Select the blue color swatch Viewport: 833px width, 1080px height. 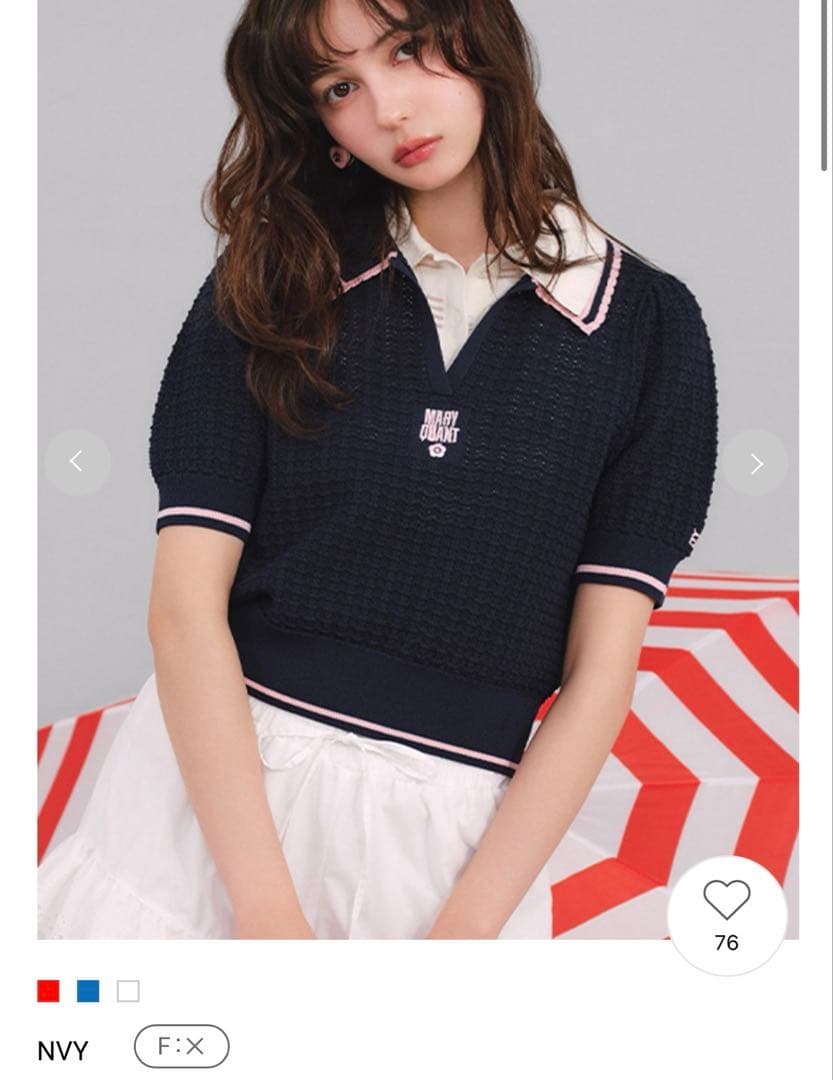coord(88,991)
